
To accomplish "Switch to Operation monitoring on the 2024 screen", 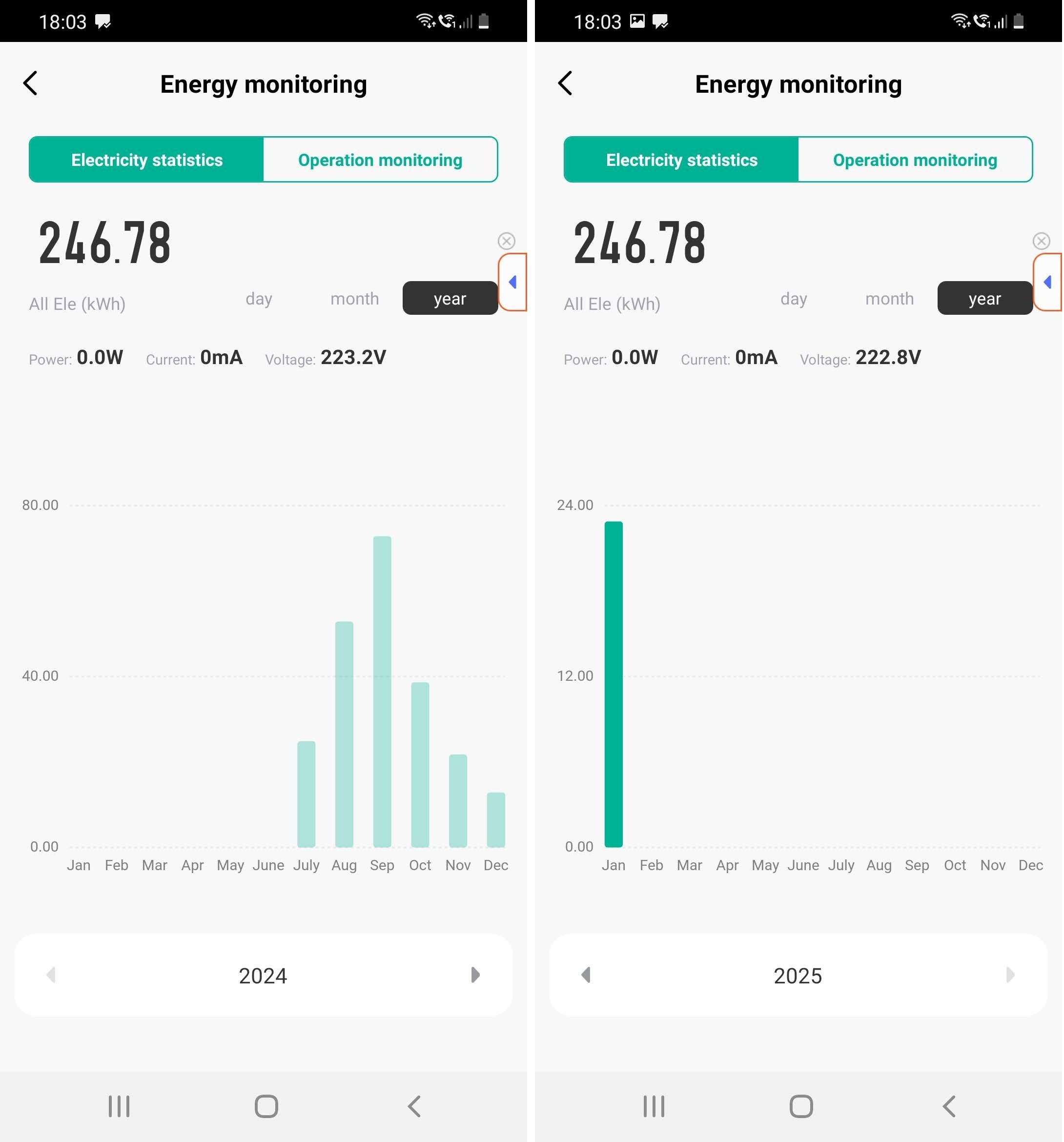I will (x=380, y=160).
